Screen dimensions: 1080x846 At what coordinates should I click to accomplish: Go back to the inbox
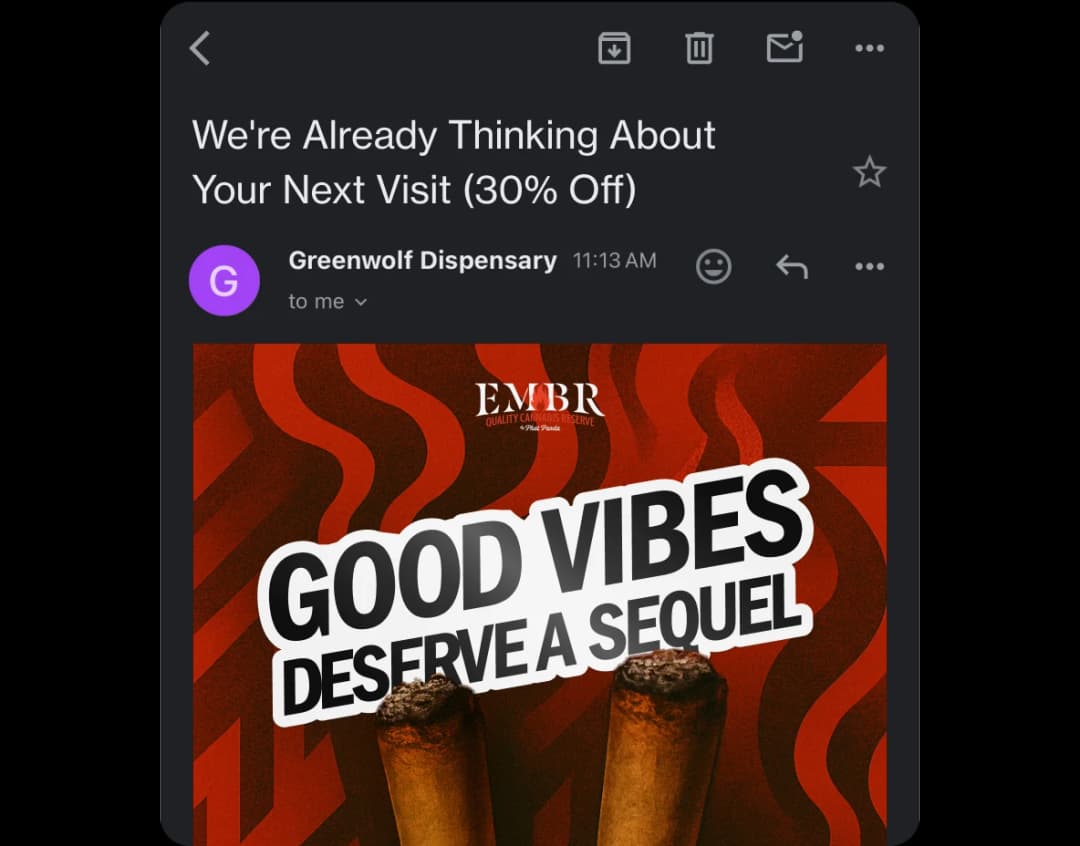(201, 48)
